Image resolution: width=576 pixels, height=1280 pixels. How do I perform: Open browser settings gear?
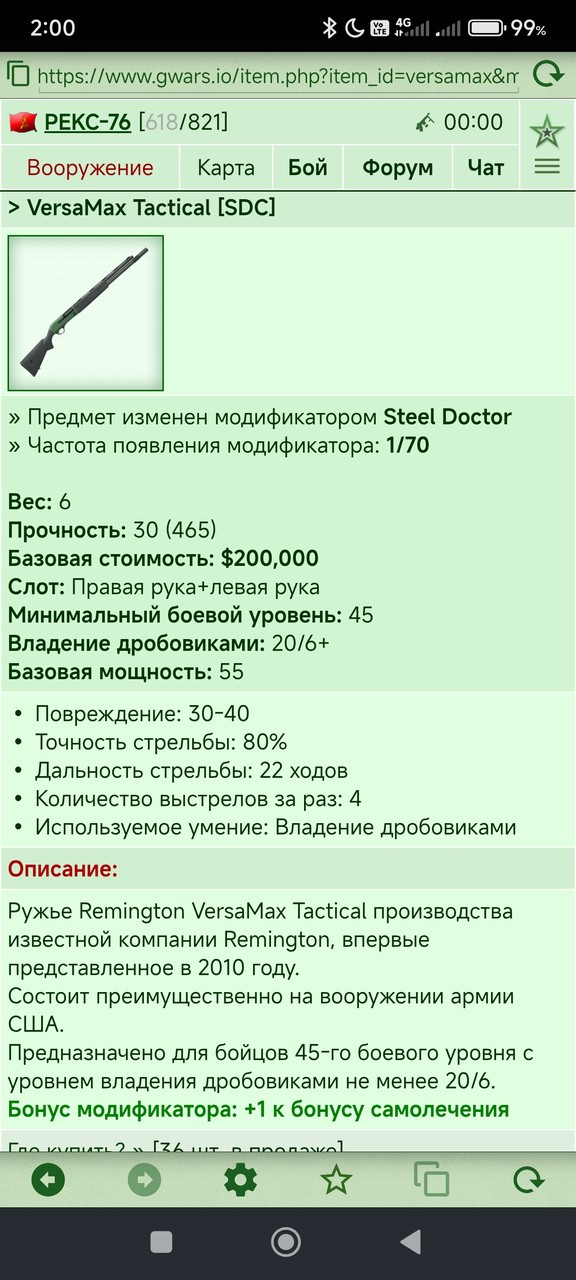click(x=240, y=1180)
